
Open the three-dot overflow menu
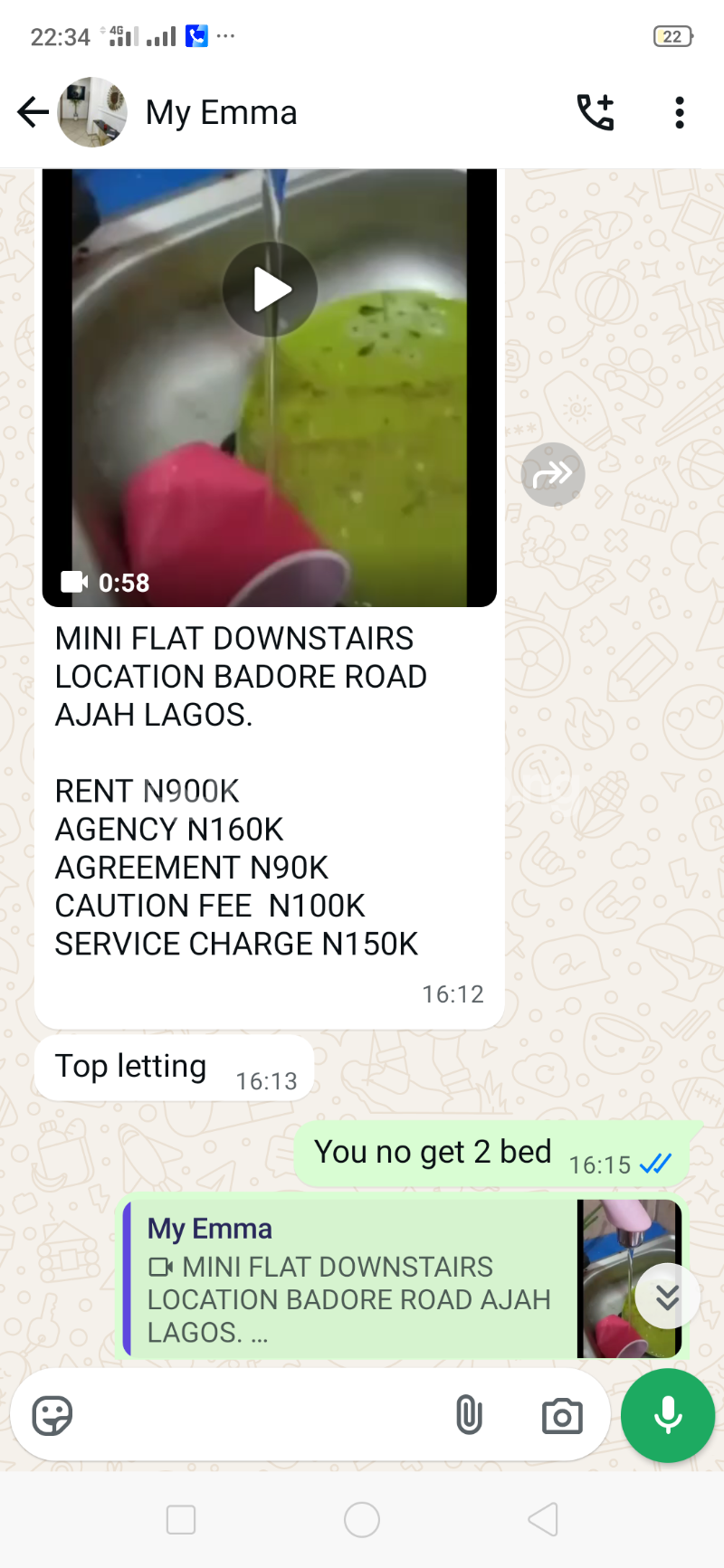679,111
